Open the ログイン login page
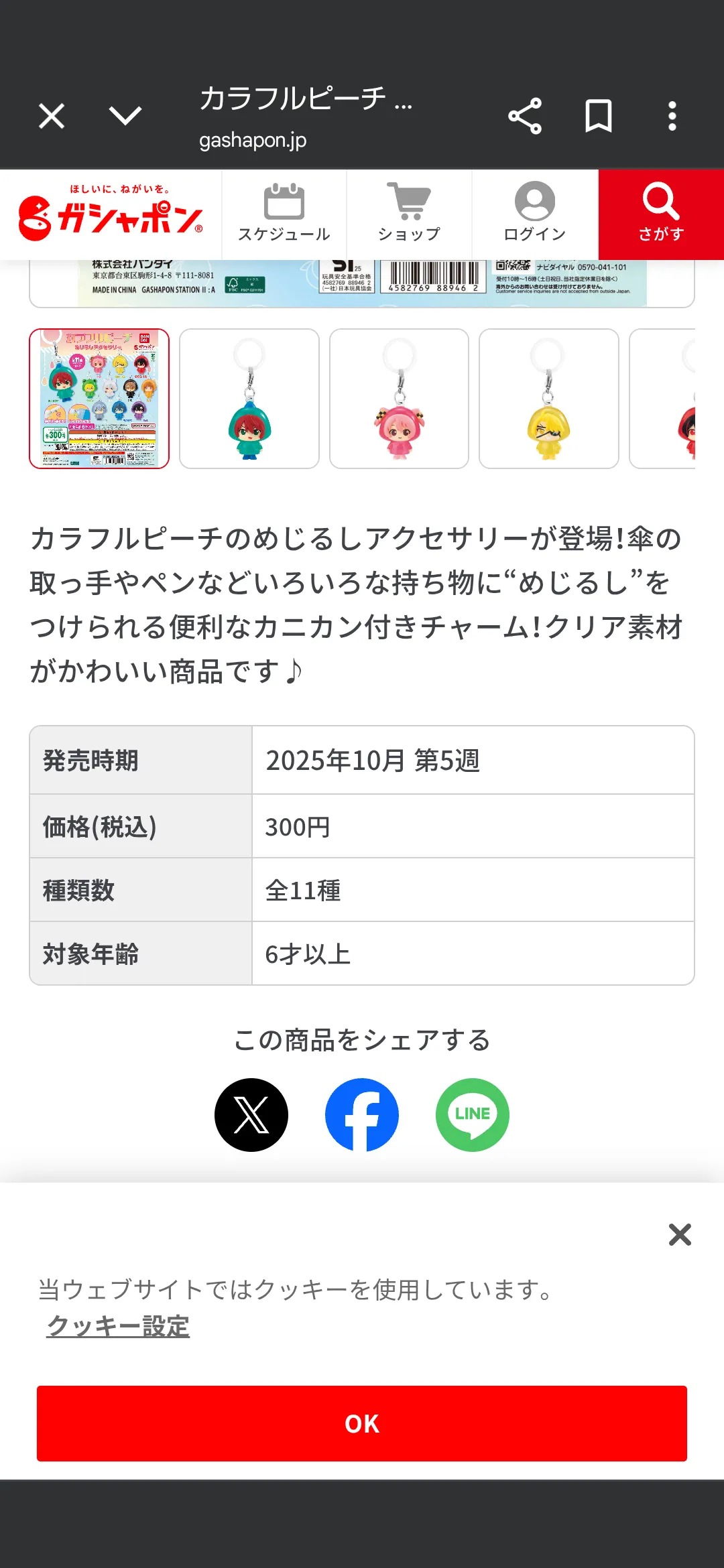724x1568 pixels. coord(535,214)
